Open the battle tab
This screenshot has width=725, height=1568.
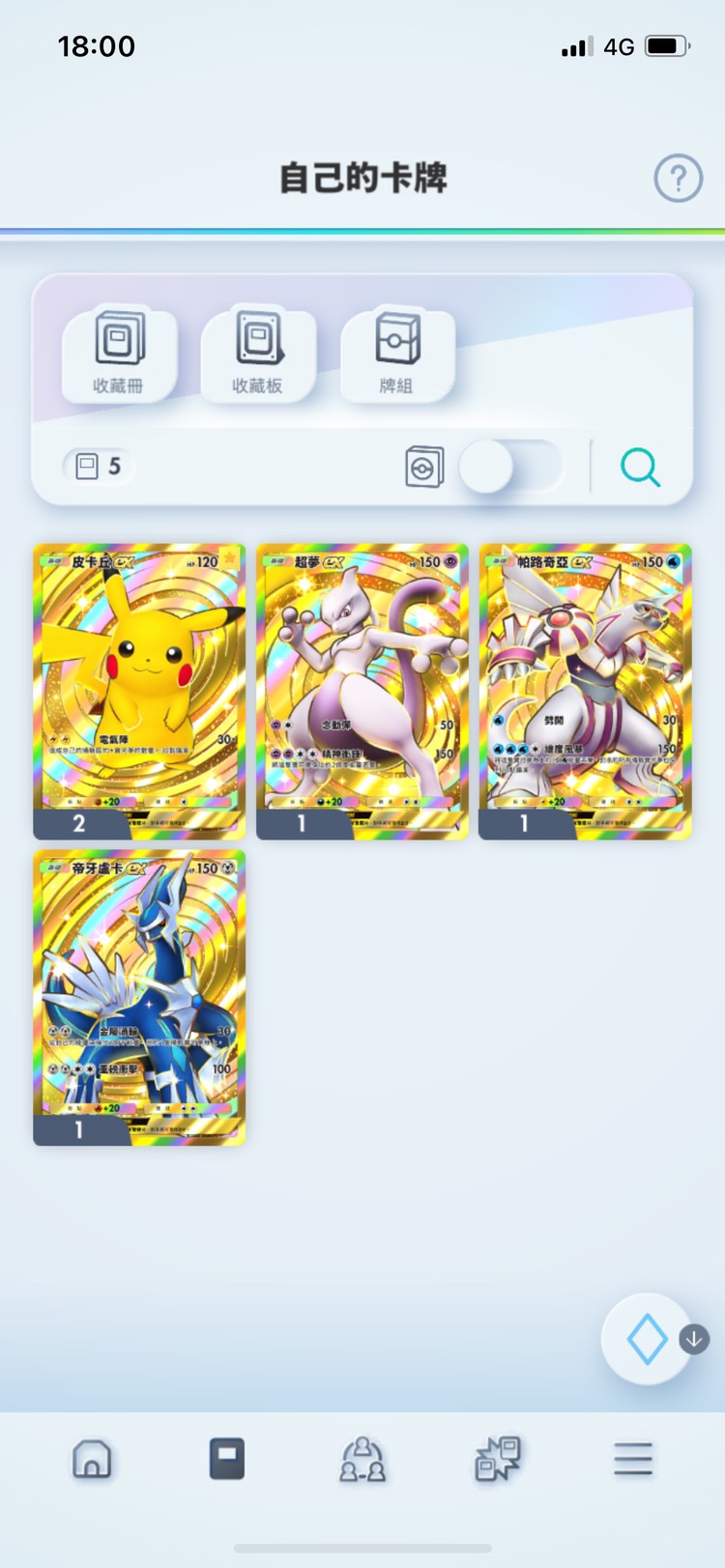click(498, 1459)
